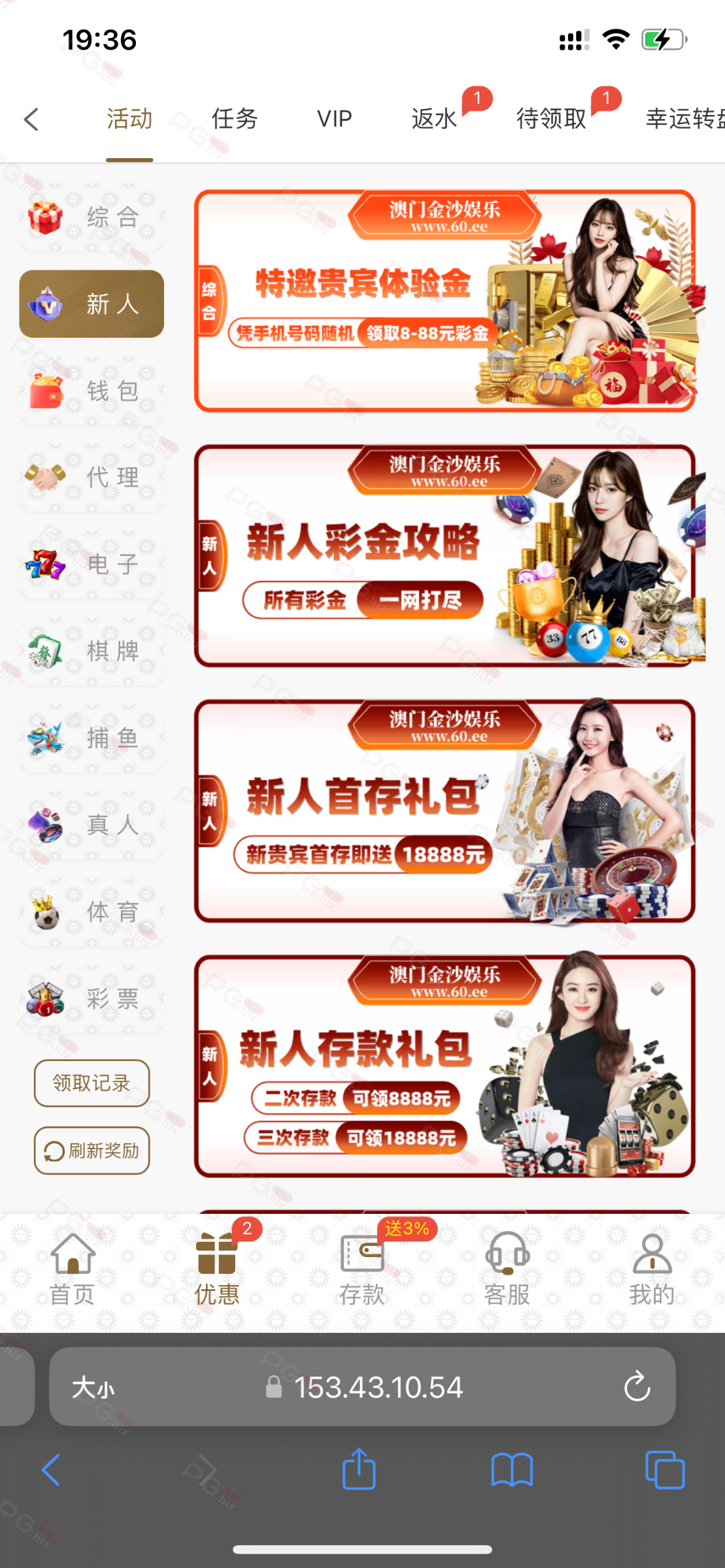
Task: Switch to the 任务 tab
Action: click(x=235, y=119)
